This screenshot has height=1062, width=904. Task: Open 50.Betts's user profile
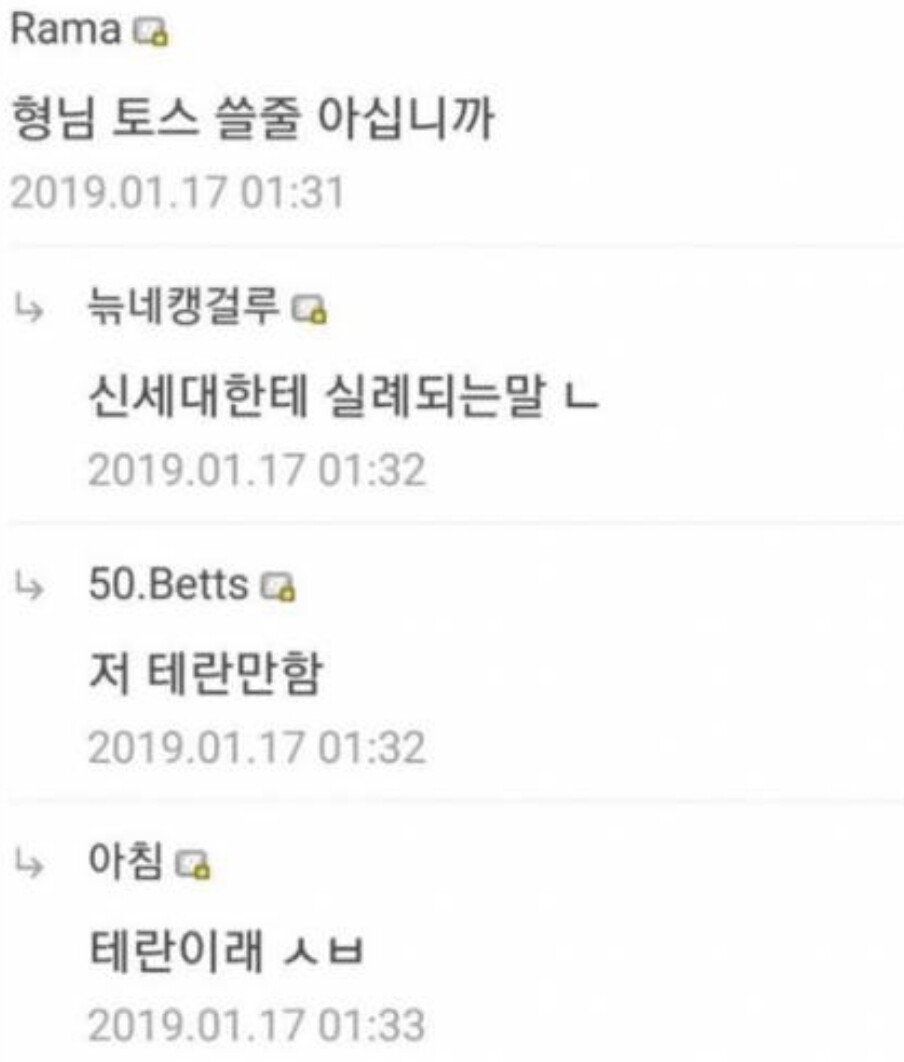click(167, 584)
